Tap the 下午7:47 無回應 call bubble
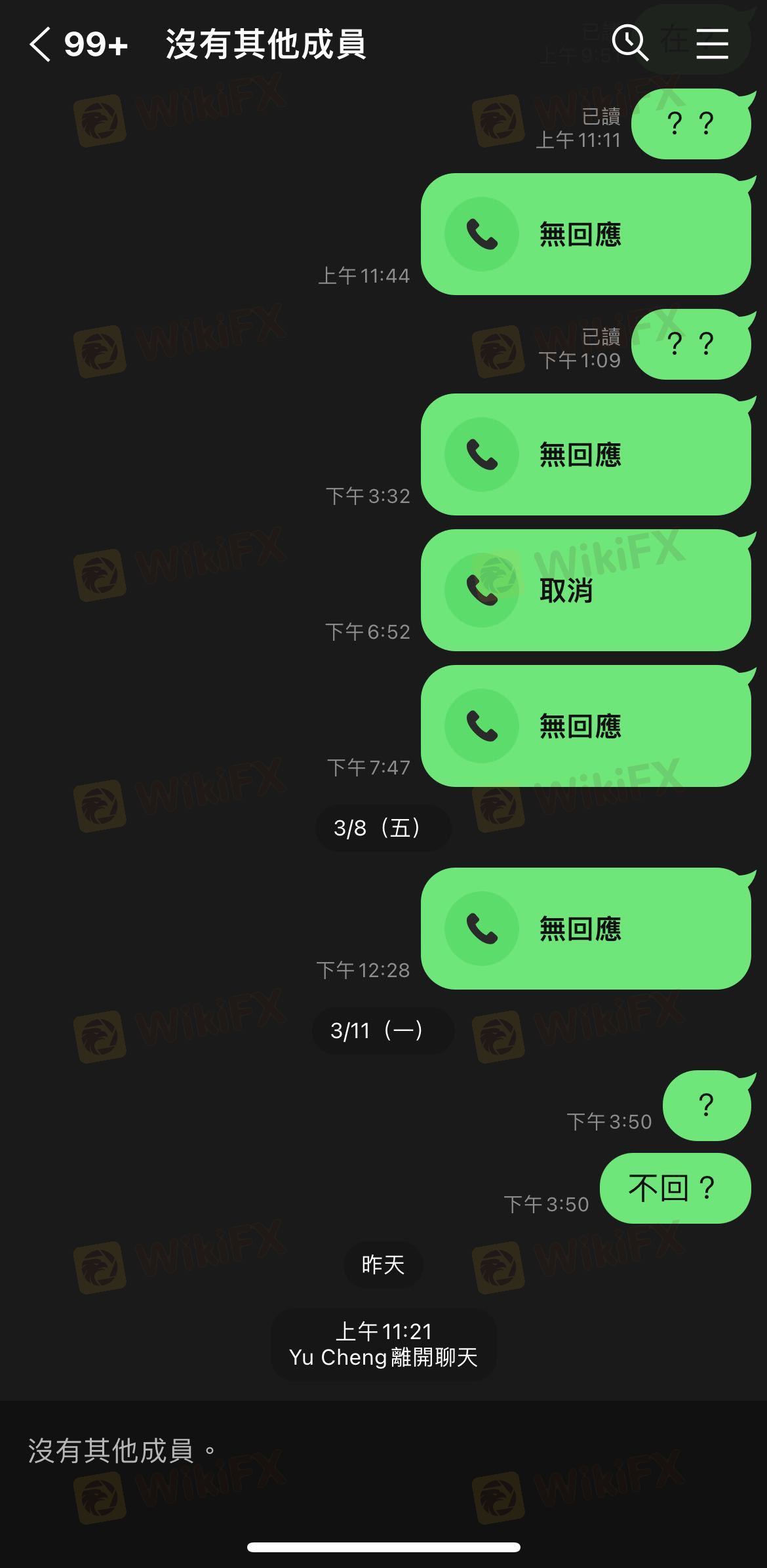 coord(585,726)
